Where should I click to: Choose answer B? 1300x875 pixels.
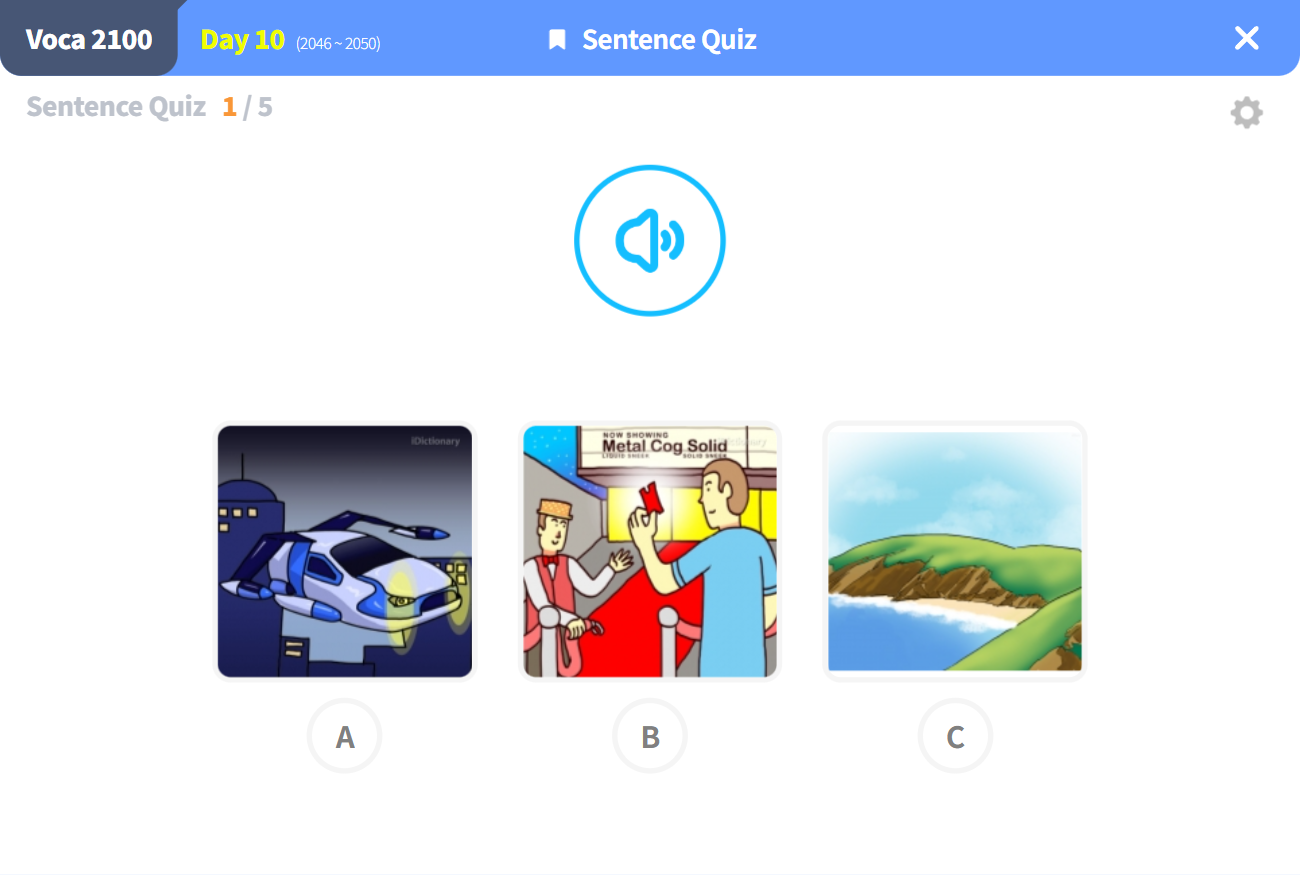pos(650,737)
